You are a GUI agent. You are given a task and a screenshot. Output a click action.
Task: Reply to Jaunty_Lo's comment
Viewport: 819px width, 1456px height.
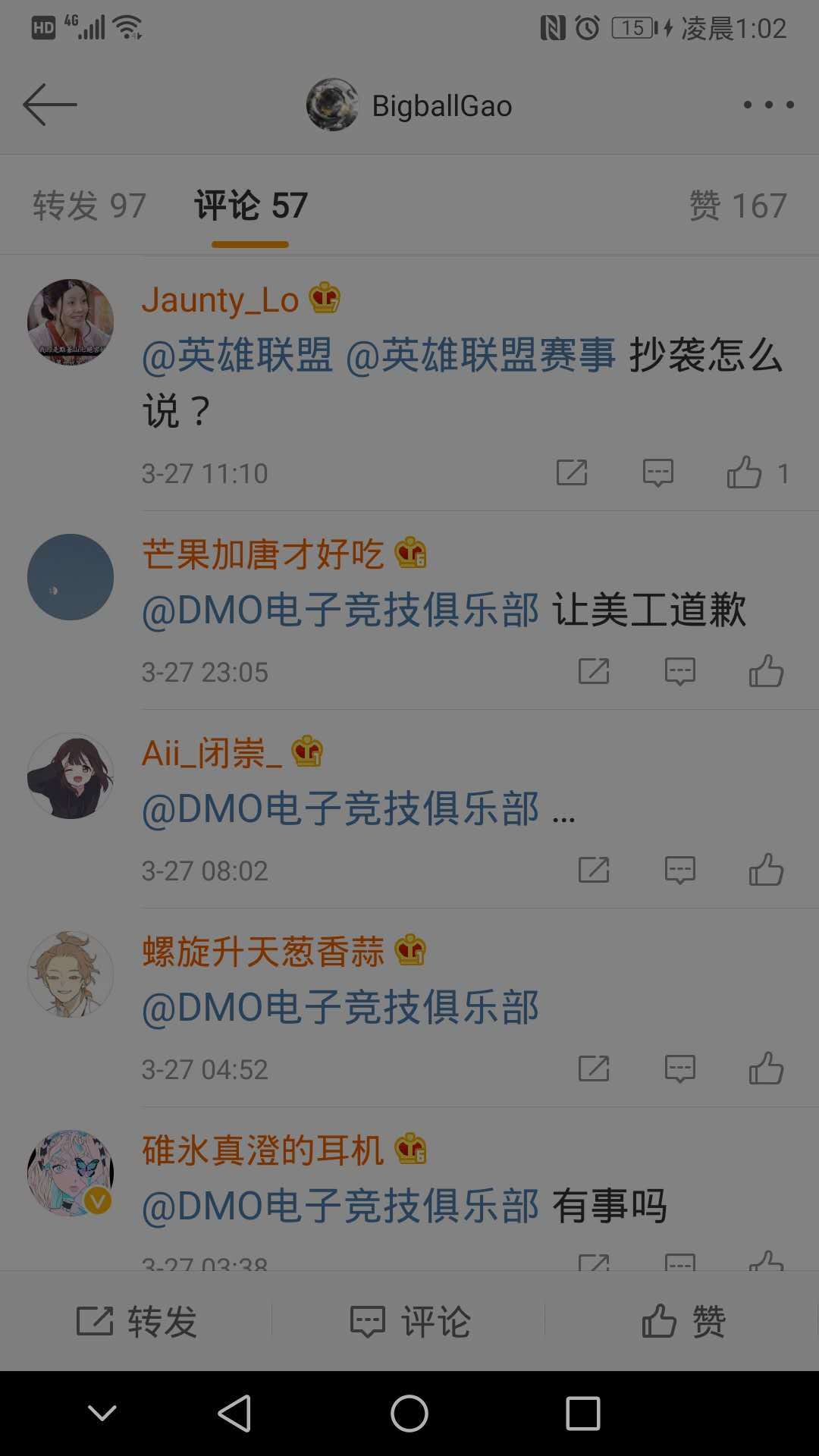[x=657, y=473]
